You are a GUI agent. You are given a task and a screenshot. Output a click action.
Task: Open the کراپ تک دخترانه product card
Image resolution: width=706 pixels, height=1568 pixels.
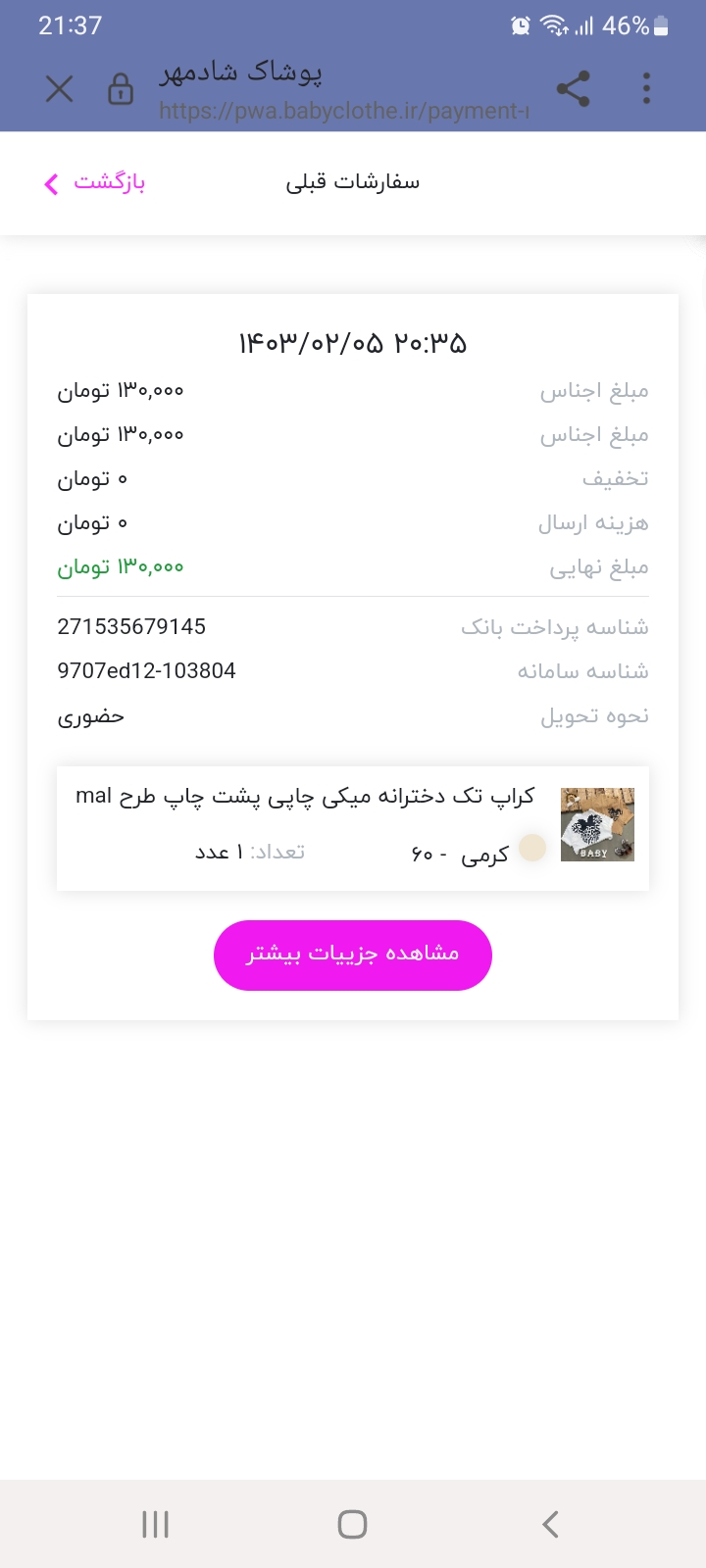pos(353,829)
